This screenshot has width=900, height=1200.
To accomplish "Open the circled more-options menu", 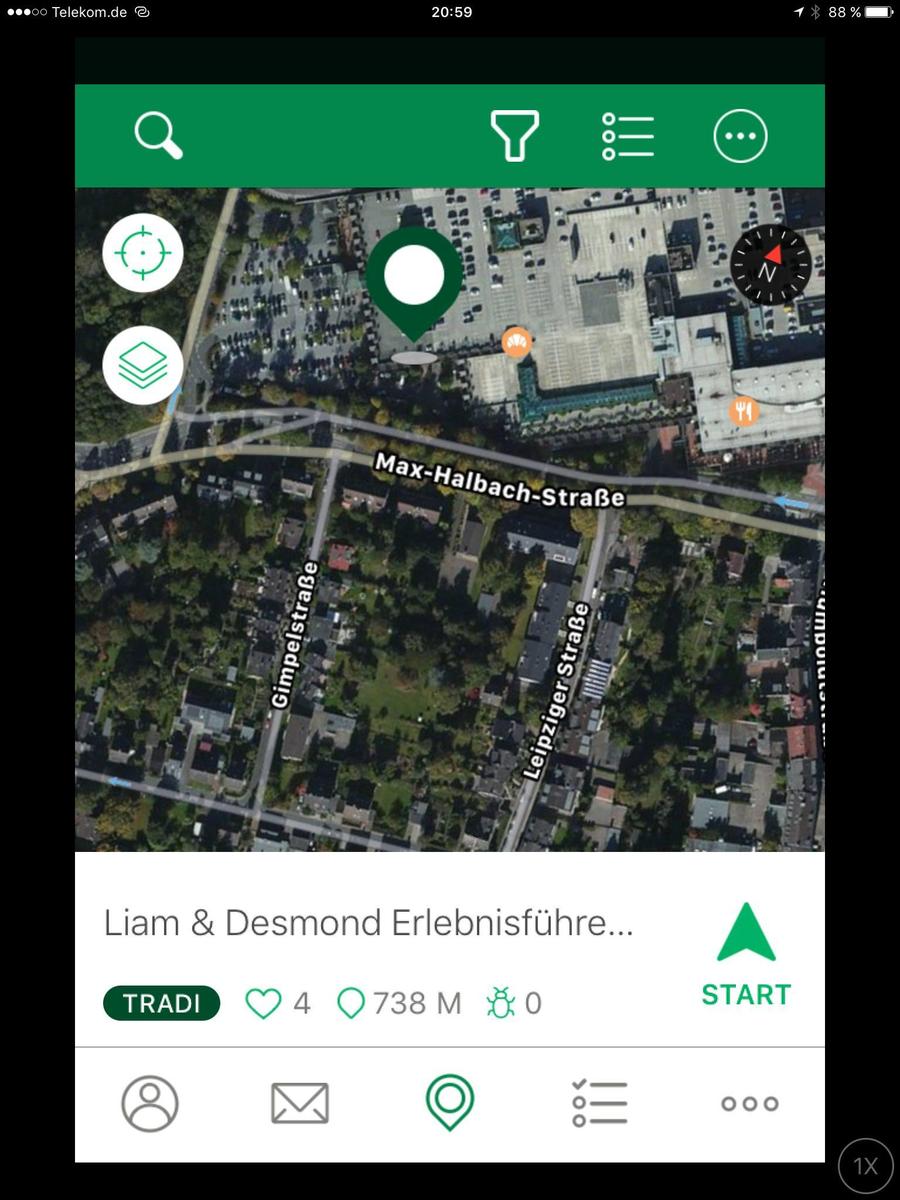I will pos(740,136).
